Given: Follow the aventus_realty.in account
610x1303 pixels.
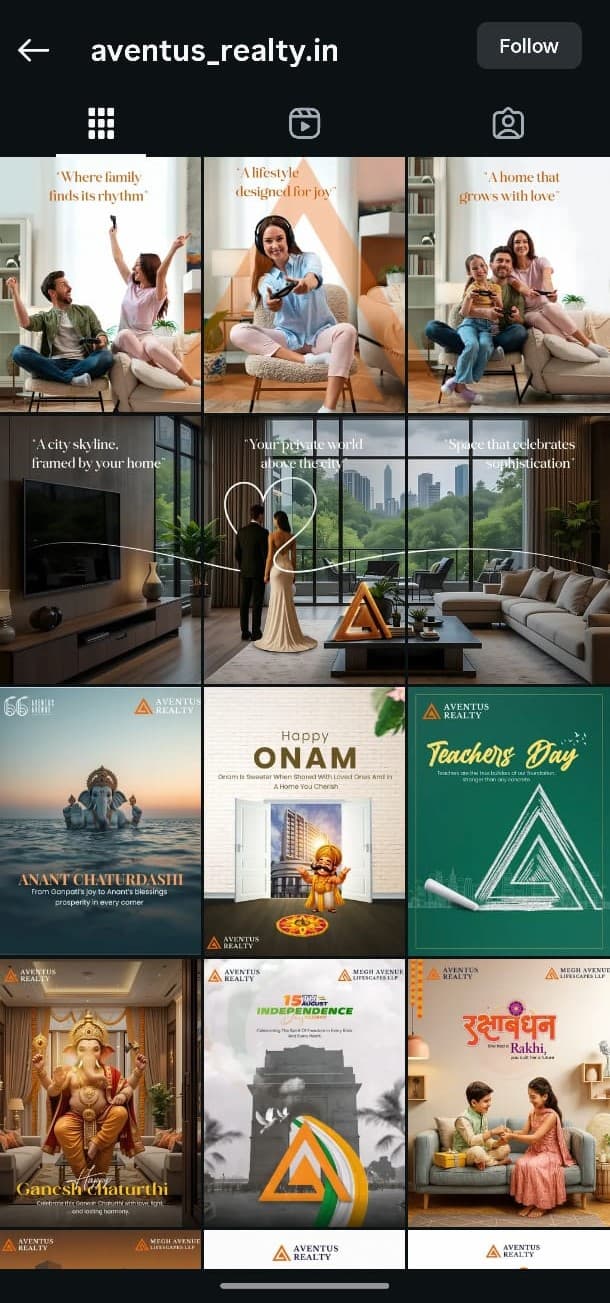Looking at the screenshot, I should (528, 46).
